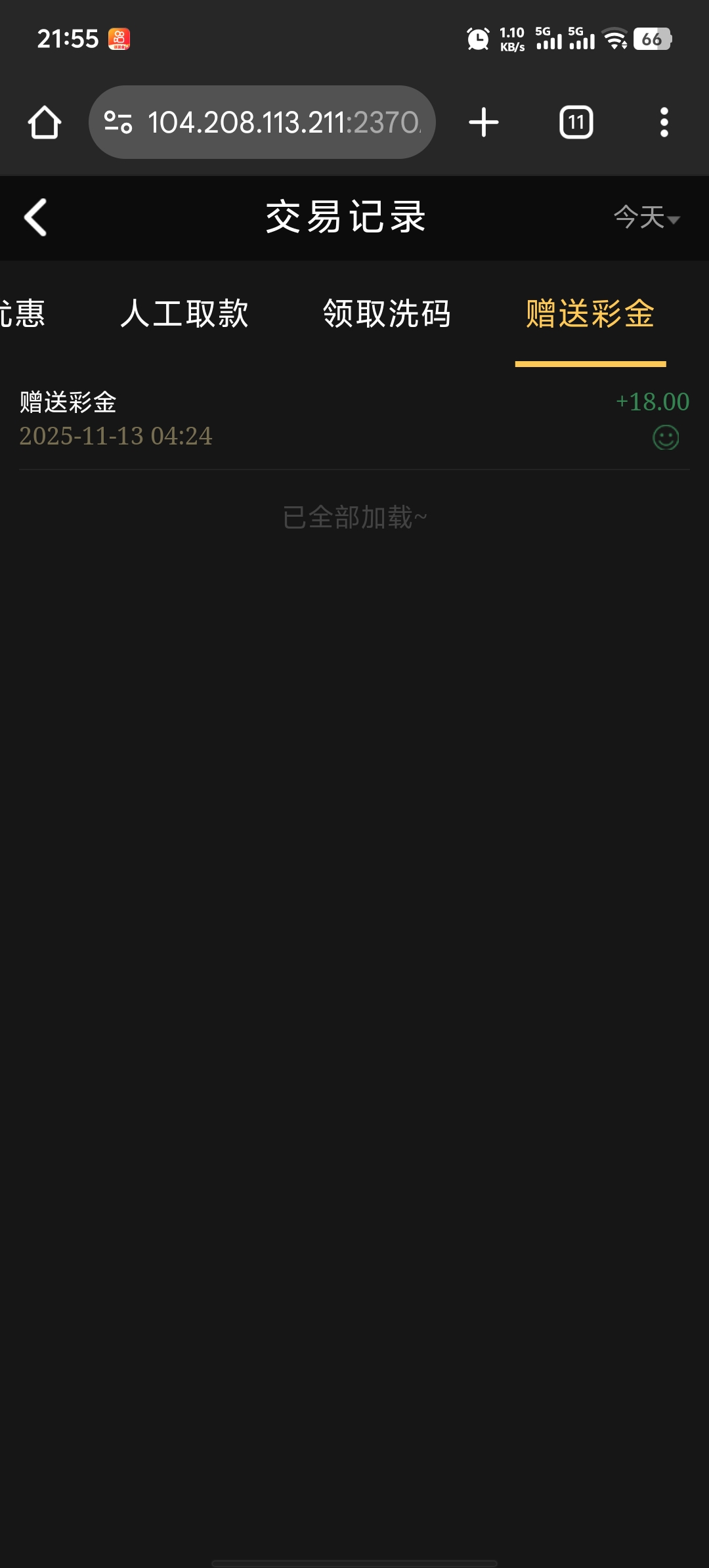
Task: View the 11 open browser tabs
Action: tap(576, 123)
